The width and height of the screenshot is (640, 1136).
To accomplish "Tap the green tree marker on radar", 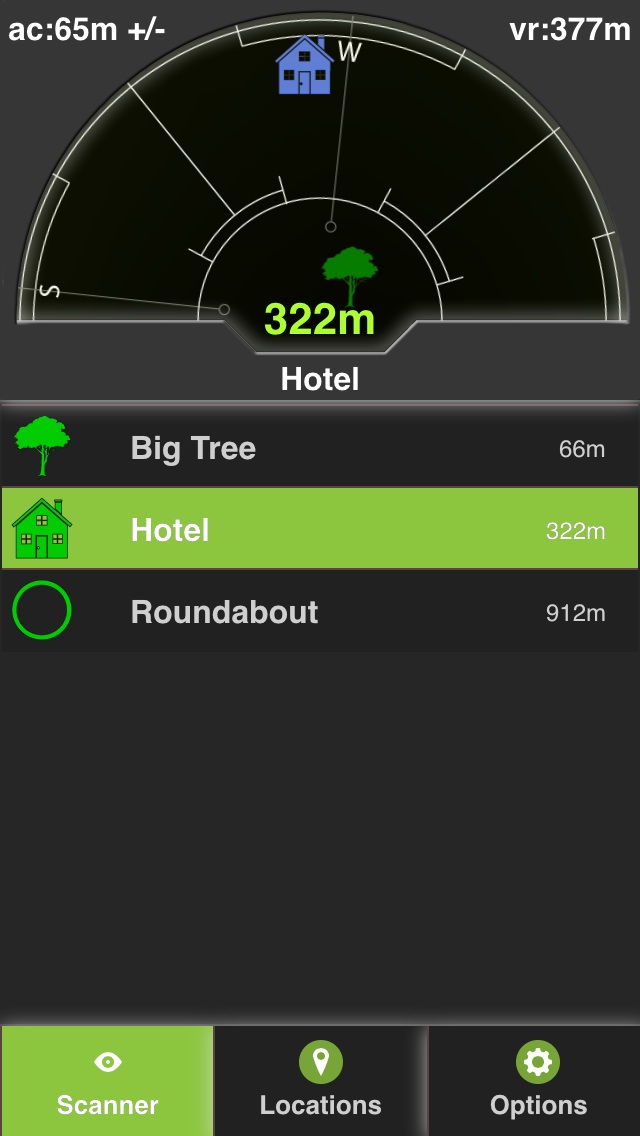I will point(350,276).
